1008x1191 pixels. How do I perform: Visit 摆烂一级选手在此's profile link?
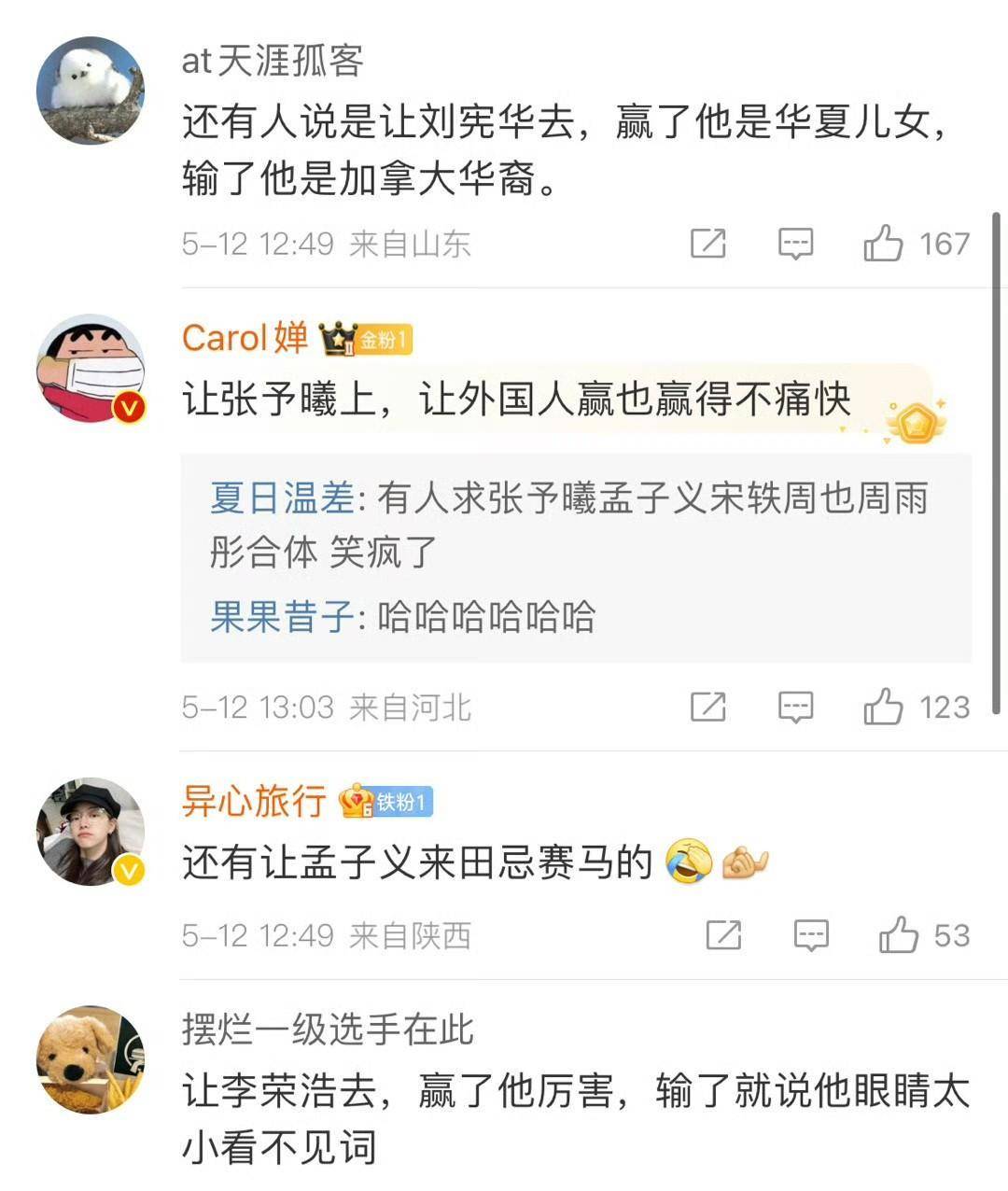tap(325, 1031)
